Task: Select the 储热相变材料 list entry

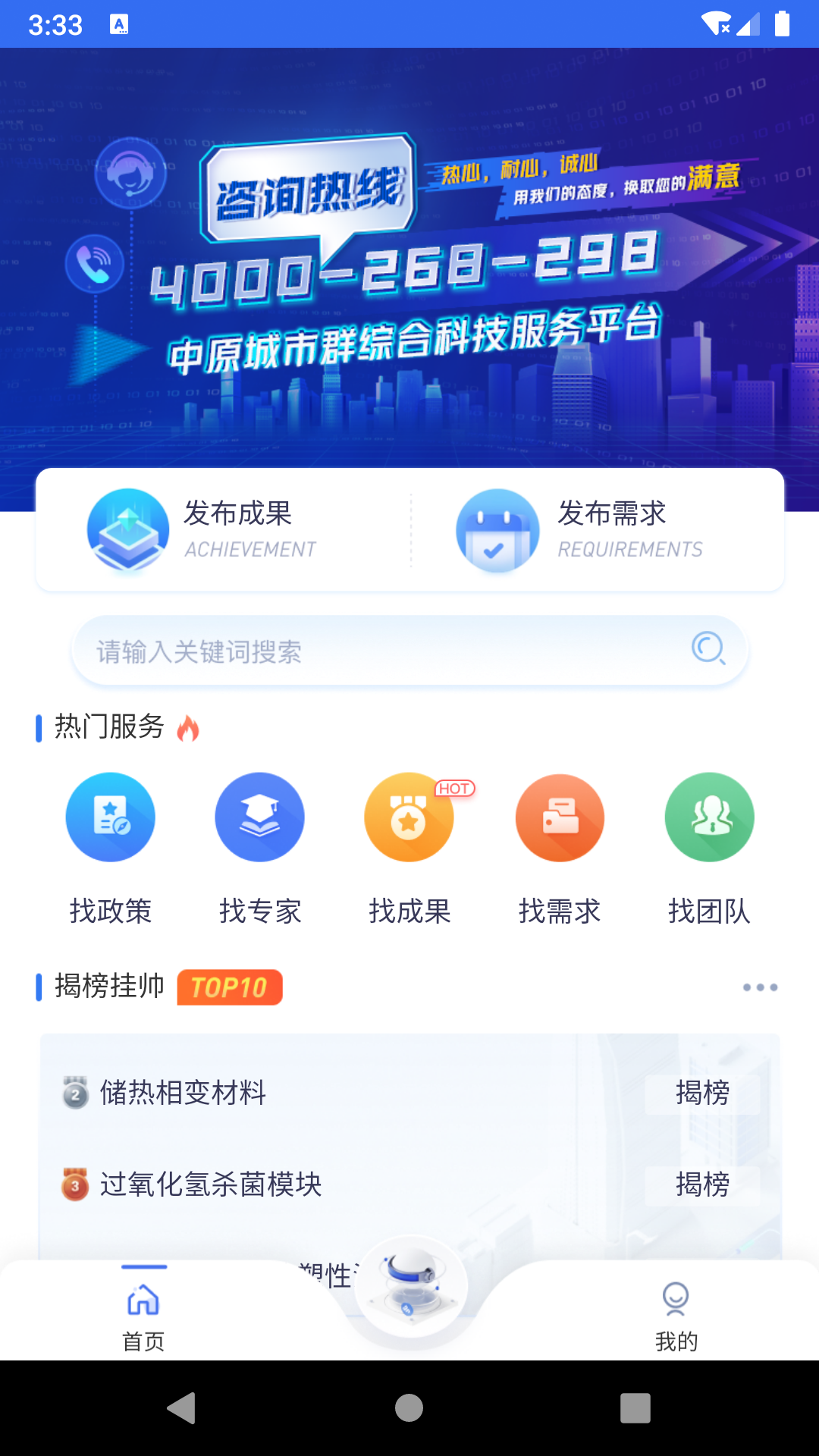Action: 184,1094
